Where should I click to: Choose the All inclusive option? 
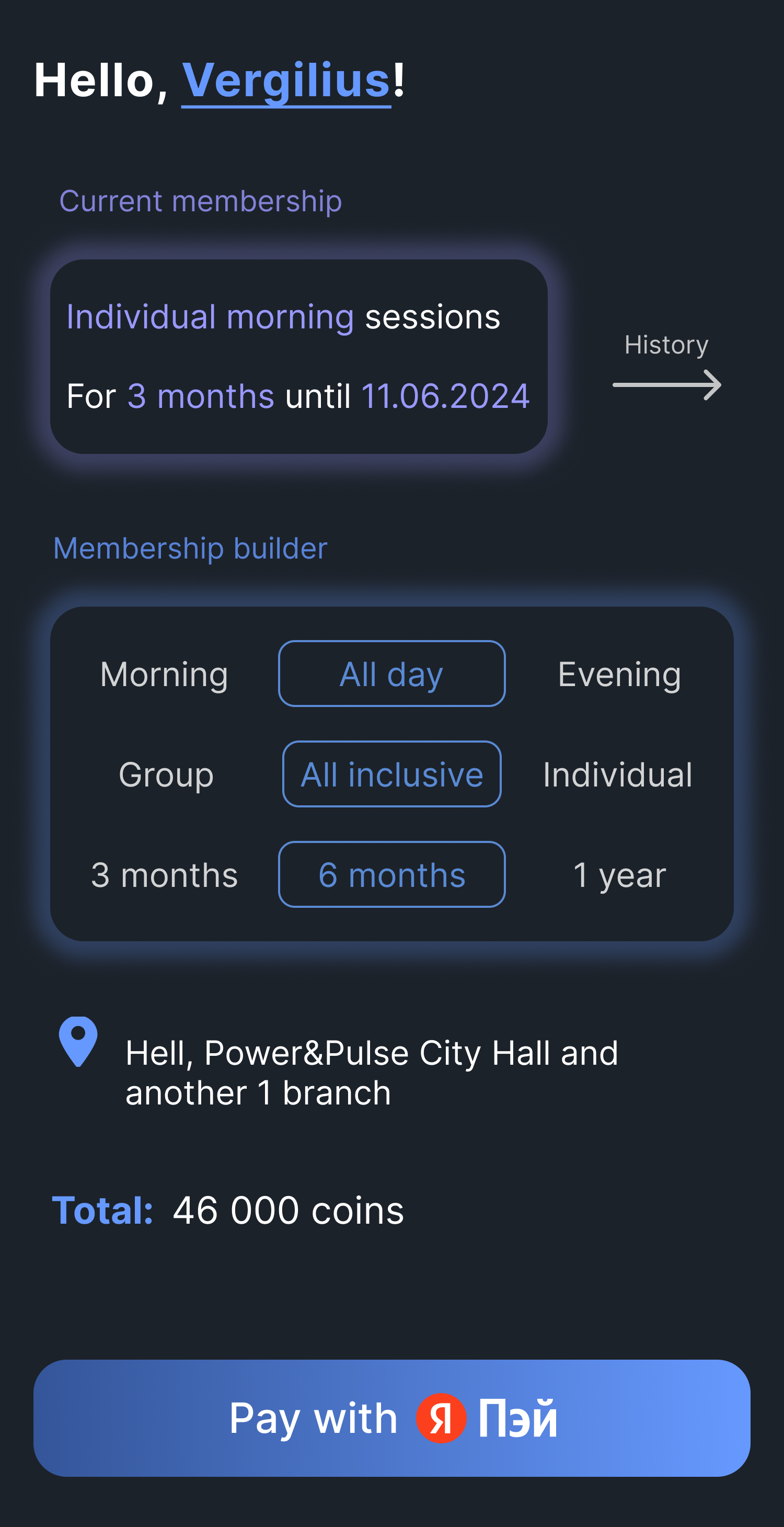[391, 774]
